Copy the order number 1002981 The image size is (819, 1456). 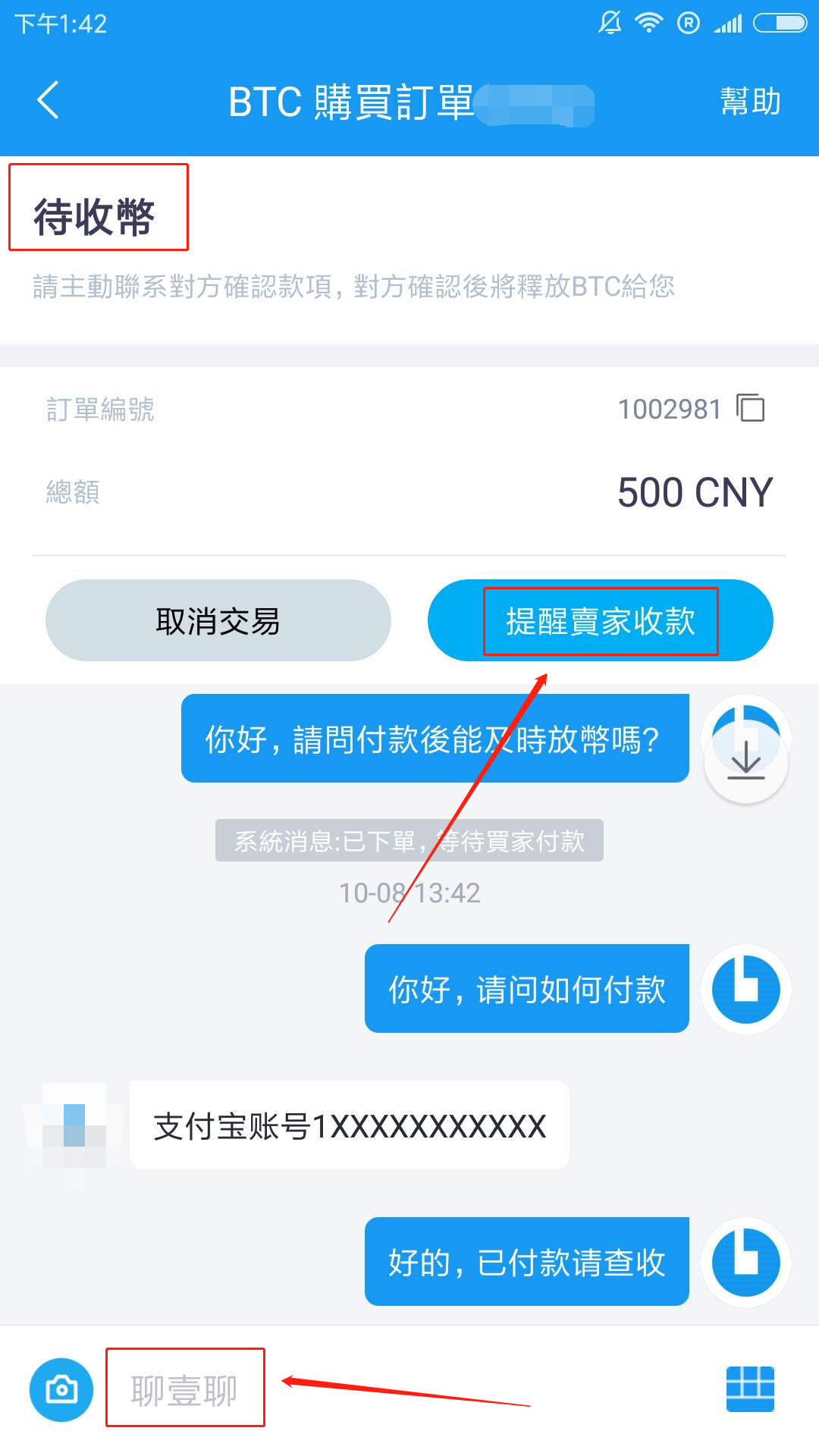(x=751, y=408)
